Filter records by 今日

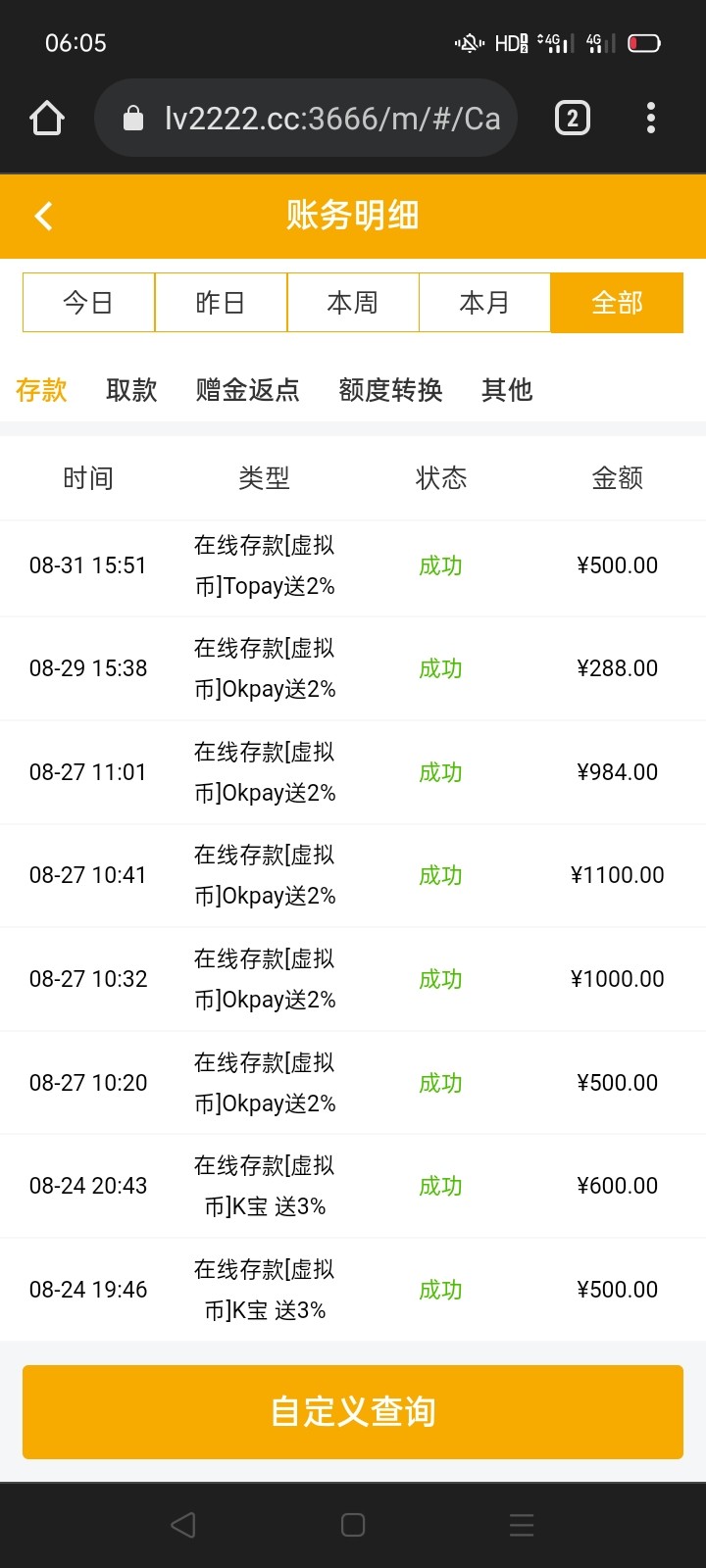click(x=88, y=303)
